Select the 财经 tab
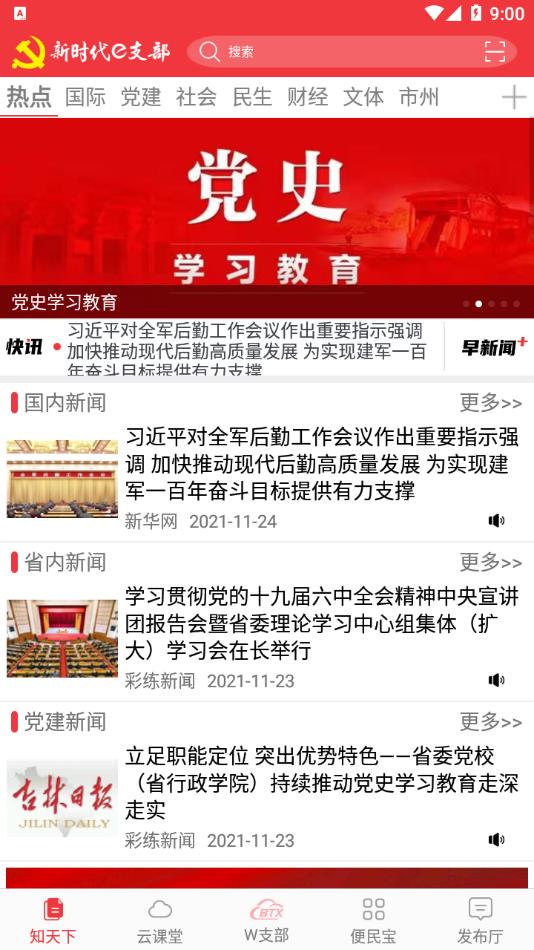 (308, 97)
